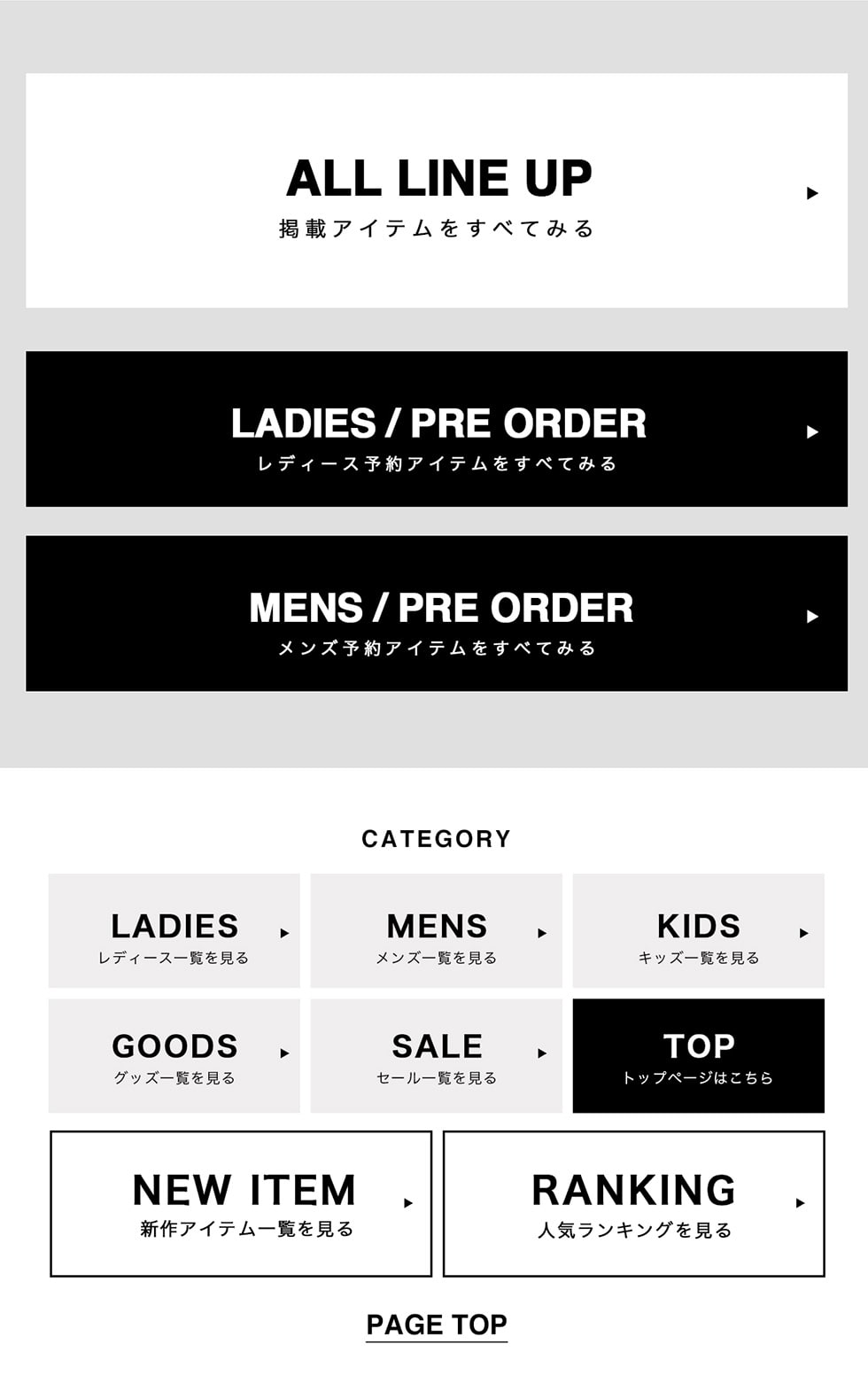This screenshot has width=868, height=1383.
Task: View the NEW ITEM list
Action: coord(241,1204)
